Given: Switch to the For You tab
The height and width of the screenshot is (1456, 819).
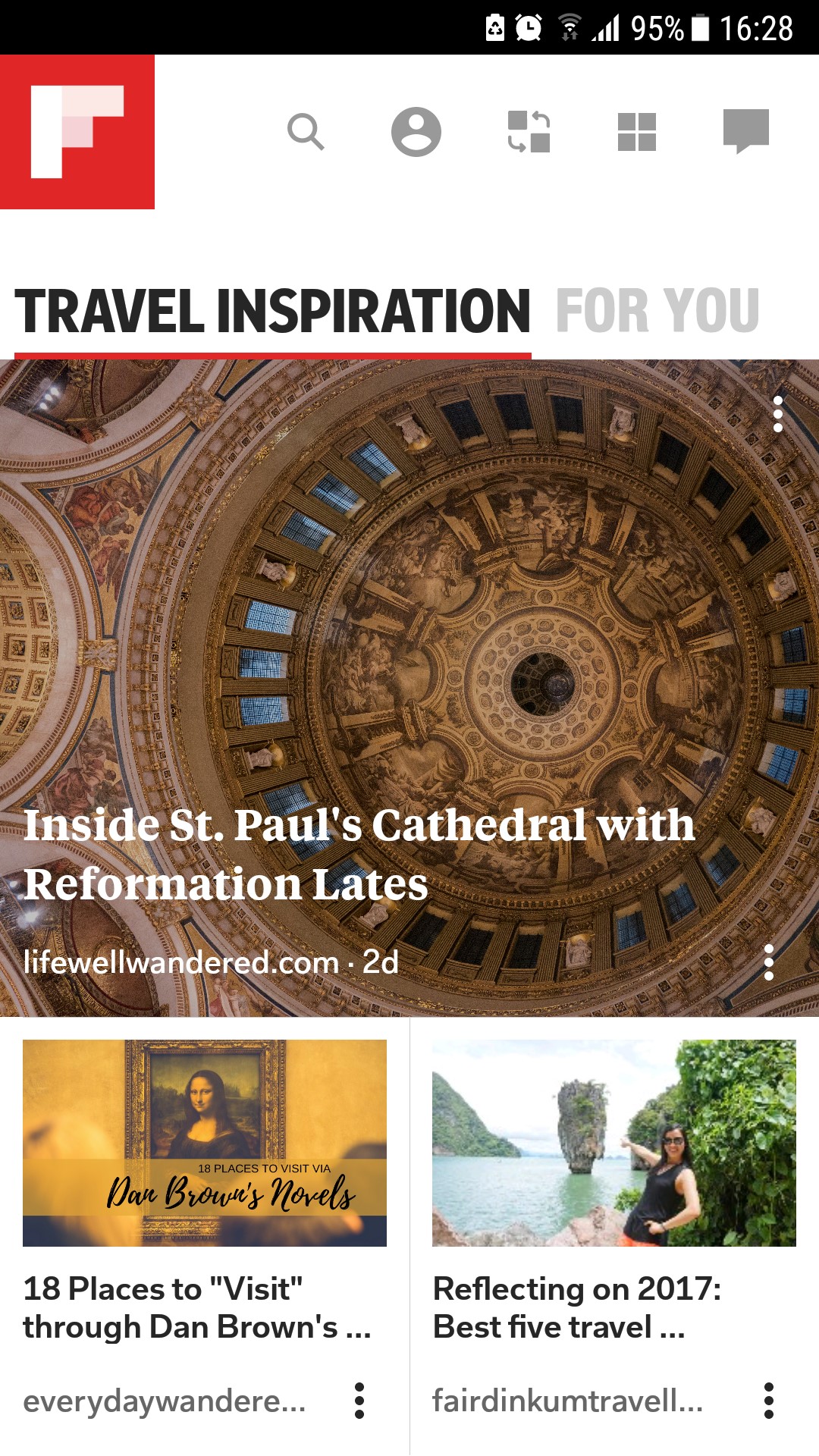Looking at the screenshot, I should (657, 311).
